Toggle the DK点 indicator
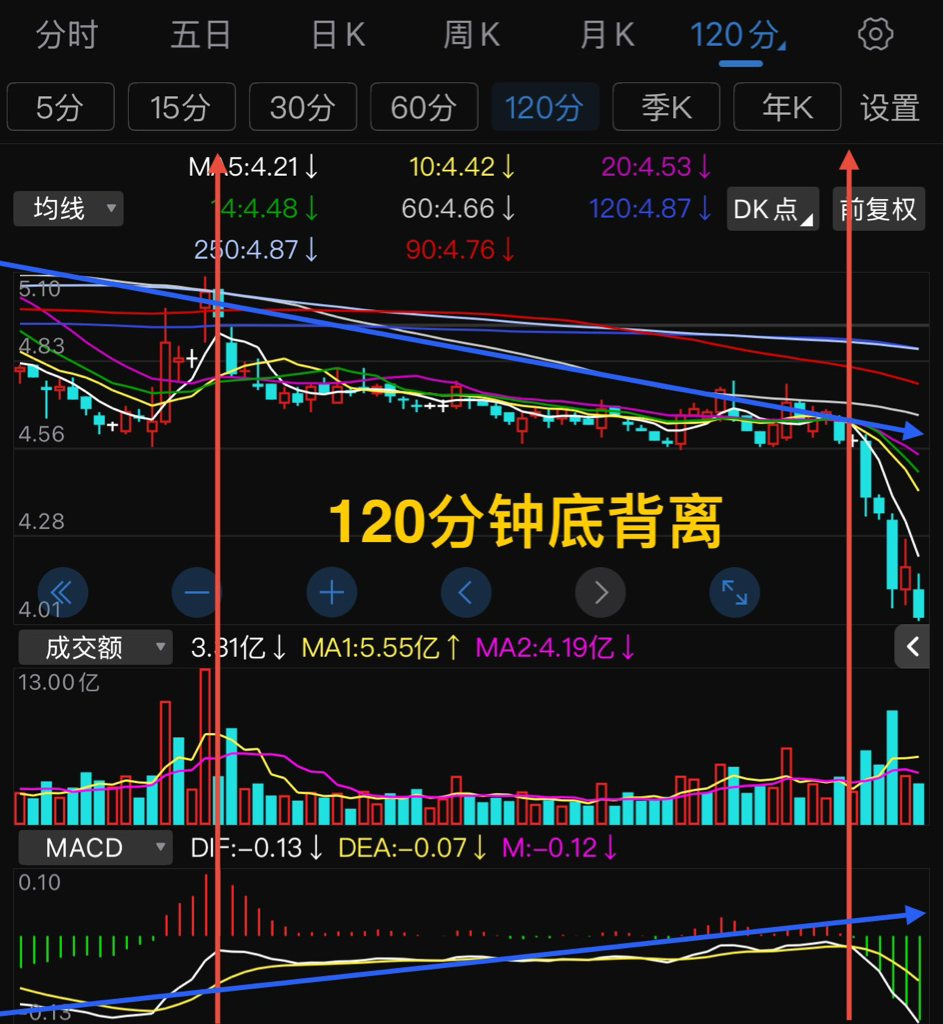This screenshot has height=1024, width=944. pos(771,209)
